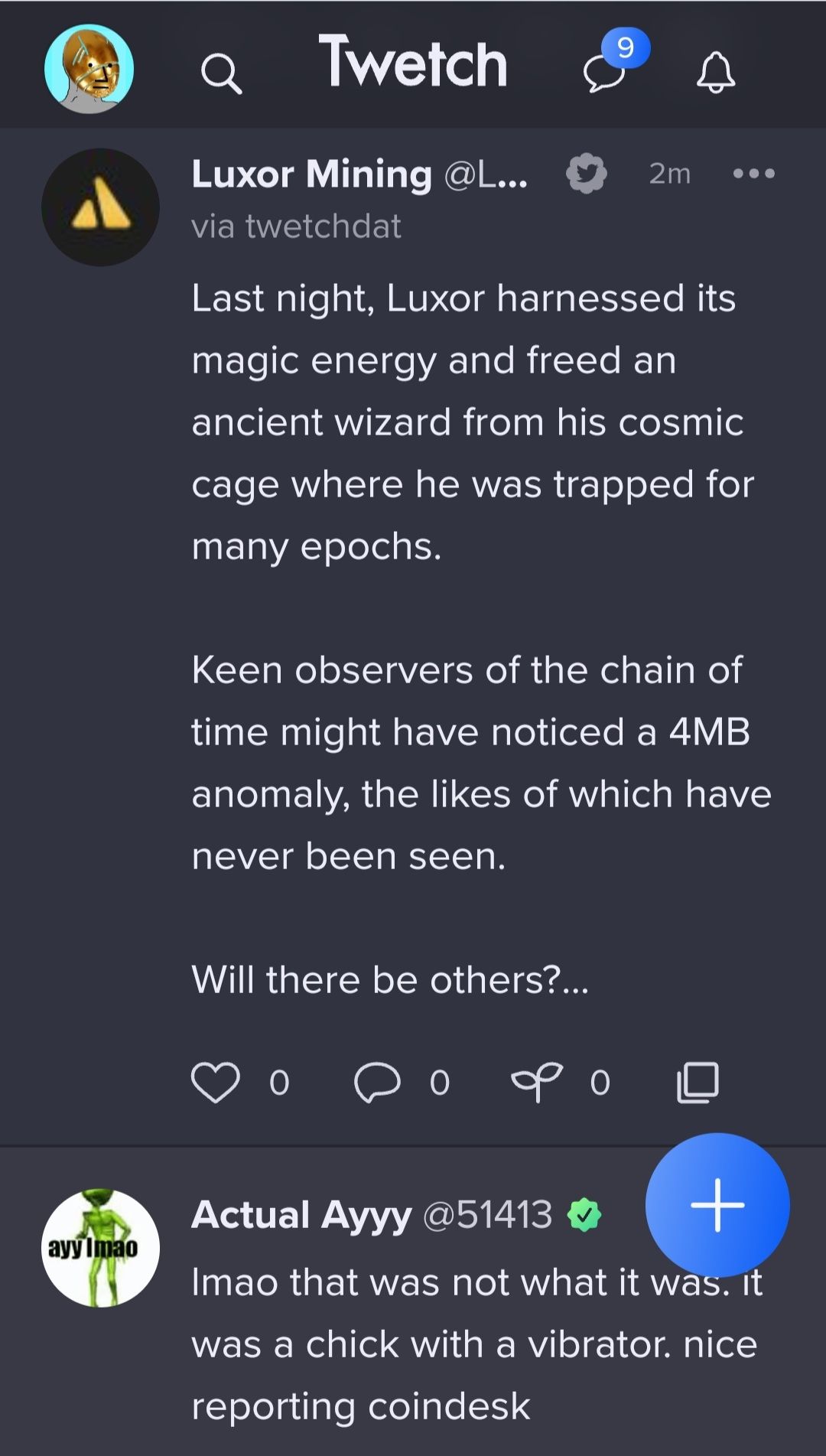This screenshot has height=1456, width=826.
Task: Open overflow menu on Luxor Mining post
Action: (754, 174)
